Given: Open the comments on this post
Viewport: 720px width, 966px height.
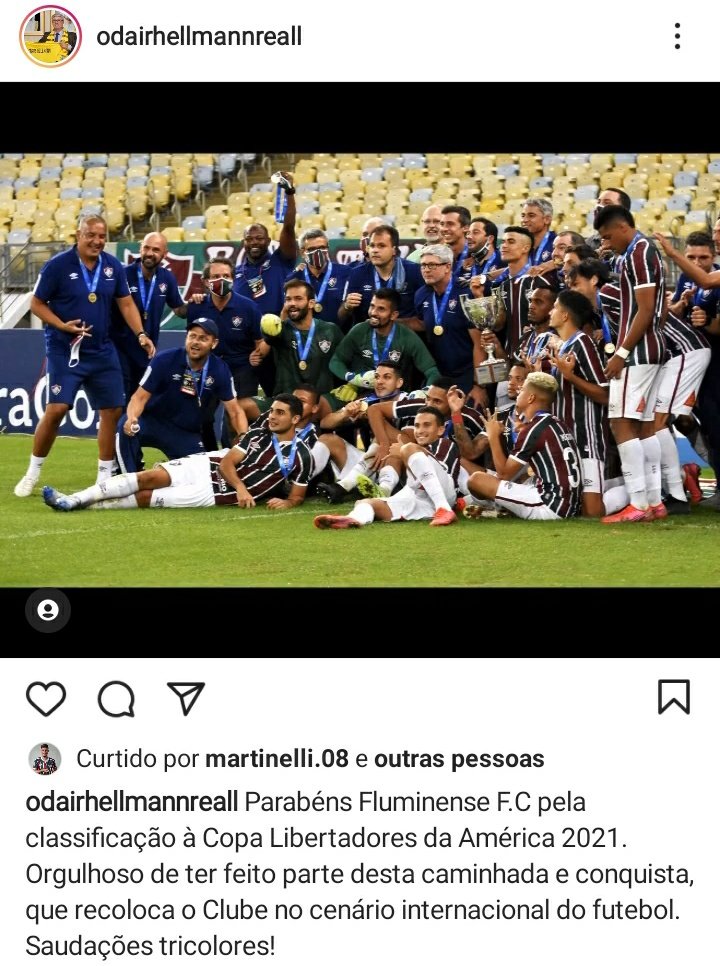Looking at the screenshot, I should coord(116,698).
